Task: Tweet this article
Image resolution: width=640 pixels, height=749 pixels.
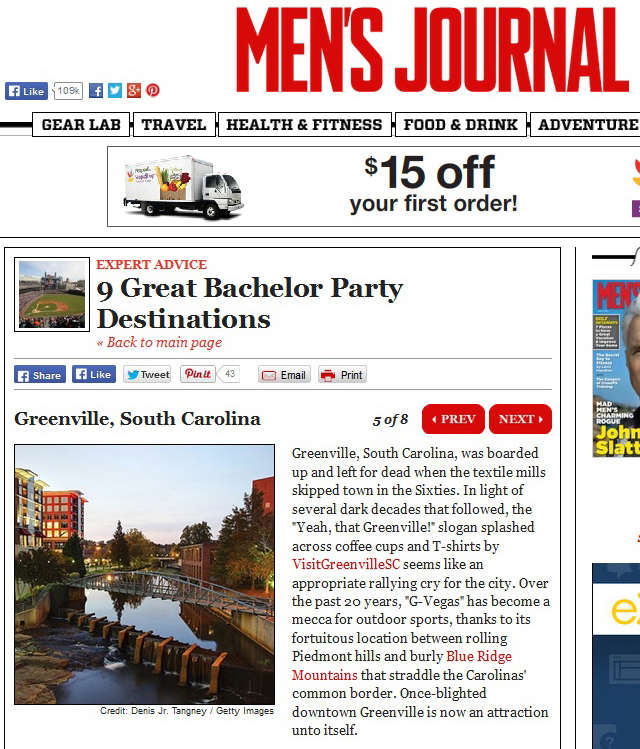Action: tap(147, 375)
